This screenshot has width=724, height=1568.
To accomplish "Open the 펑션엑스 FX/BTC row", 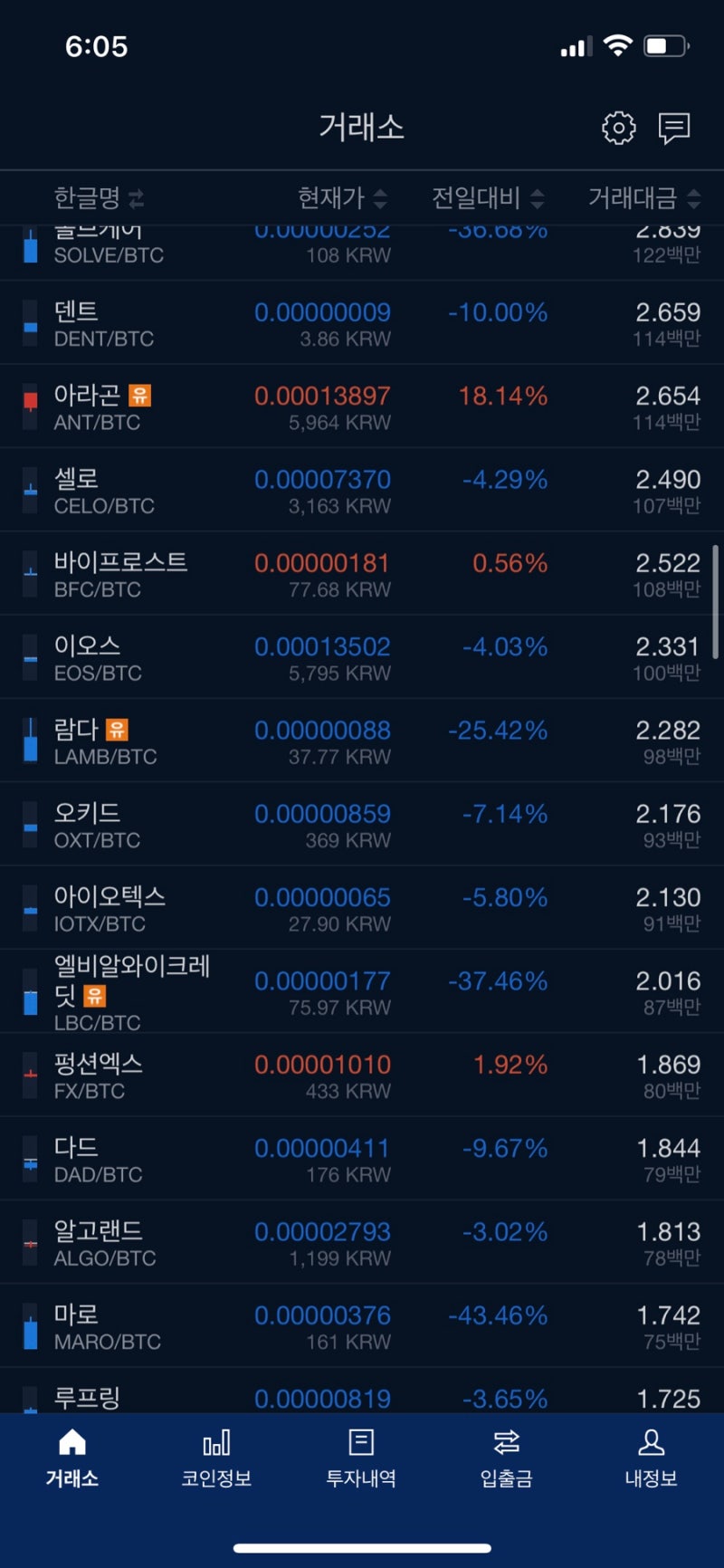I will coord(362,1076).
